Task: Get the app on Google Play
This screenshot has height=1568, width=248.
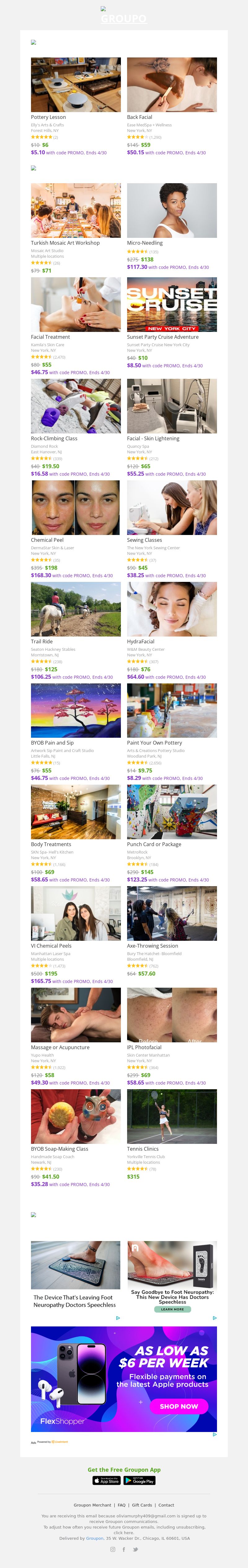Action: 139,1480
